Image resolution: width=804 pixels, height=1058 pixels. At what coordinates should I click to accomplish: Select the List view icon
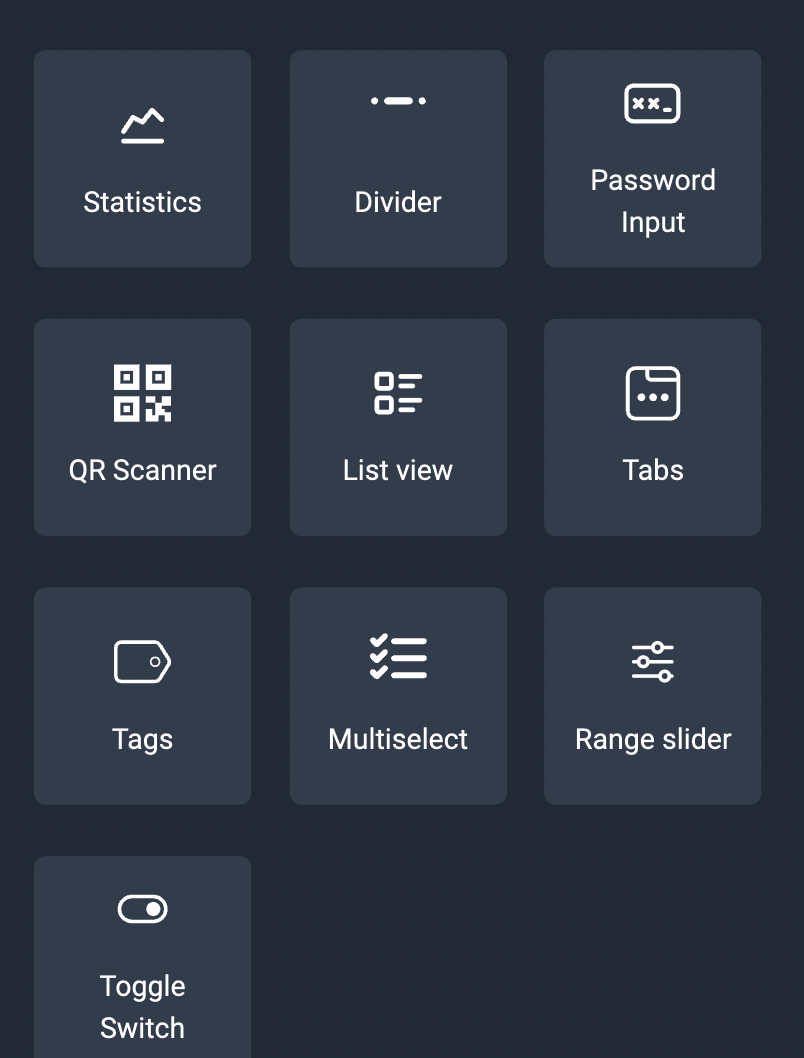click(398, 391)
